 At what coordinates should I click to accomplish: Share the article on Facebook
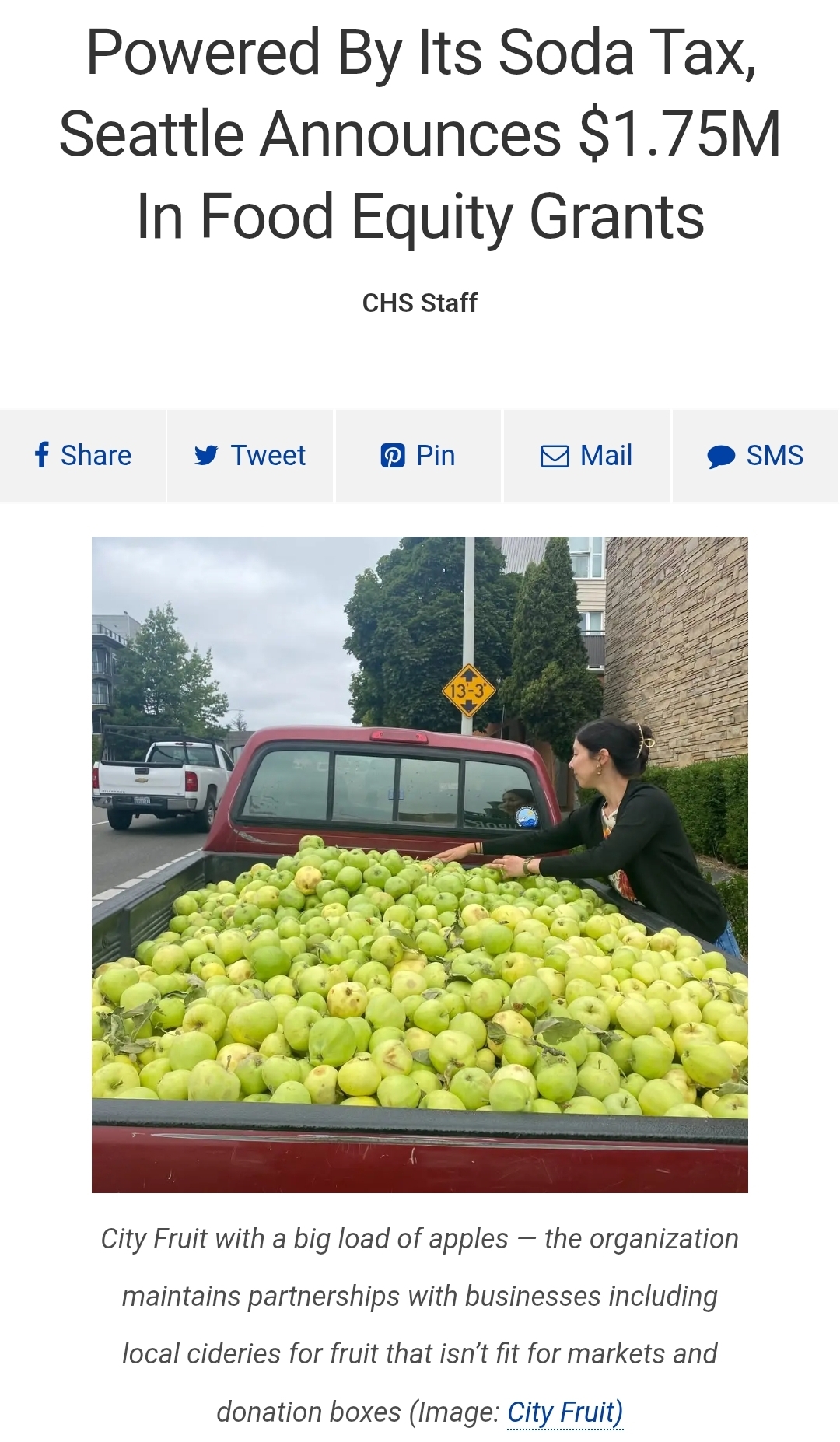[x=82, y=456]
